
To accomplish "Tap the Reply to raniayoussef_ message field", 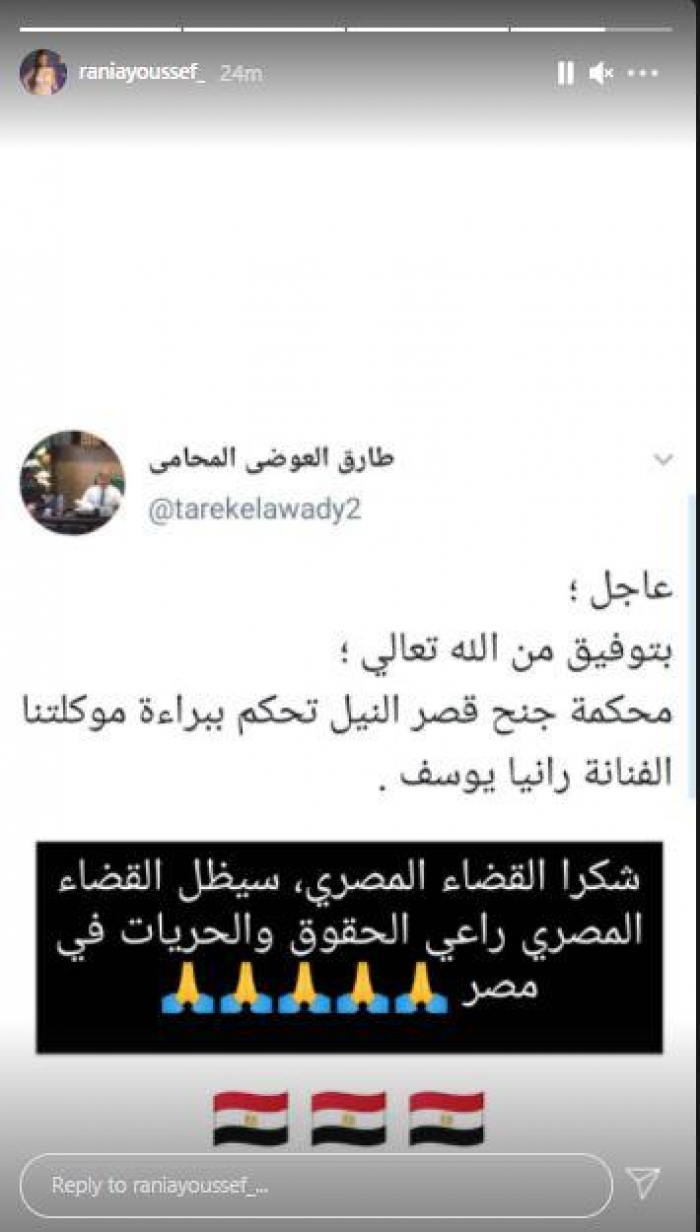I will pyautogui.click(x=315, y=1185).
